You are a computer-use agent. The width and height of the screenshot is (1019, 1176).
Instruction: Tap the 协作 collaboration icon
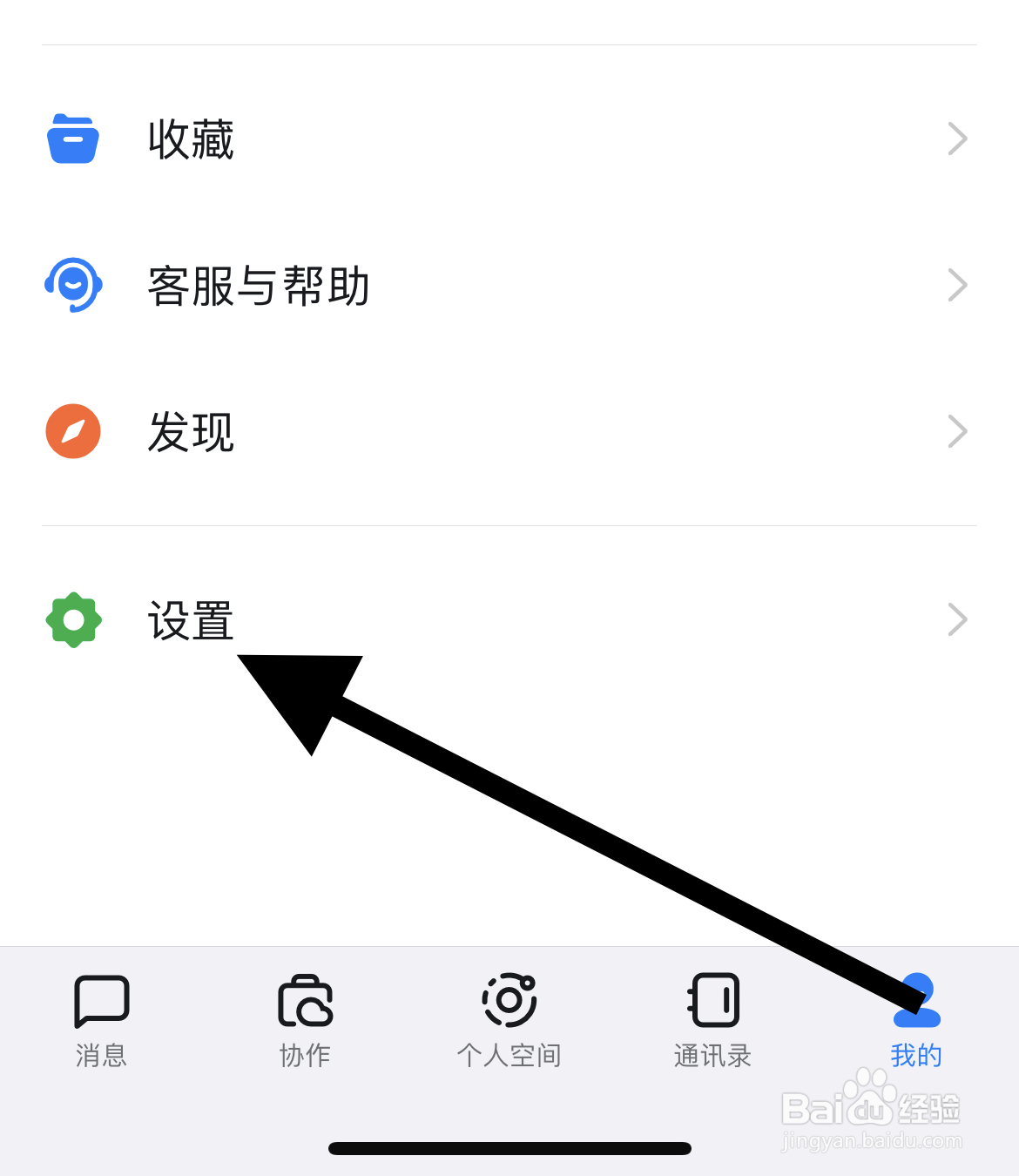coord(305,1002)
